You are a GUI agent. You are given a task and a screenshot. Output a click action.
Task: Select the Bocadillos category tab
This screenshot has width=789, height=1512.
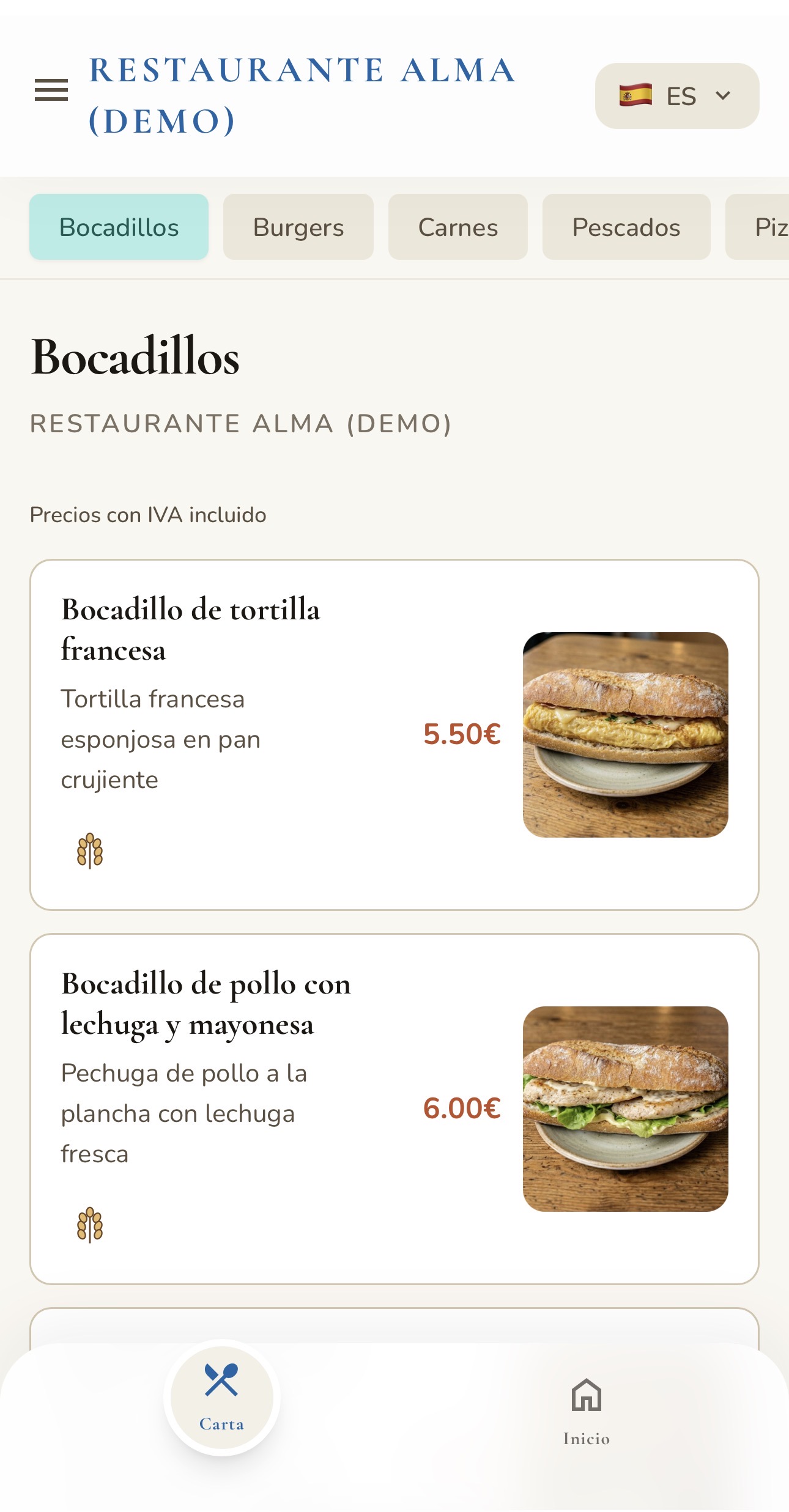[x=118, y=226]
